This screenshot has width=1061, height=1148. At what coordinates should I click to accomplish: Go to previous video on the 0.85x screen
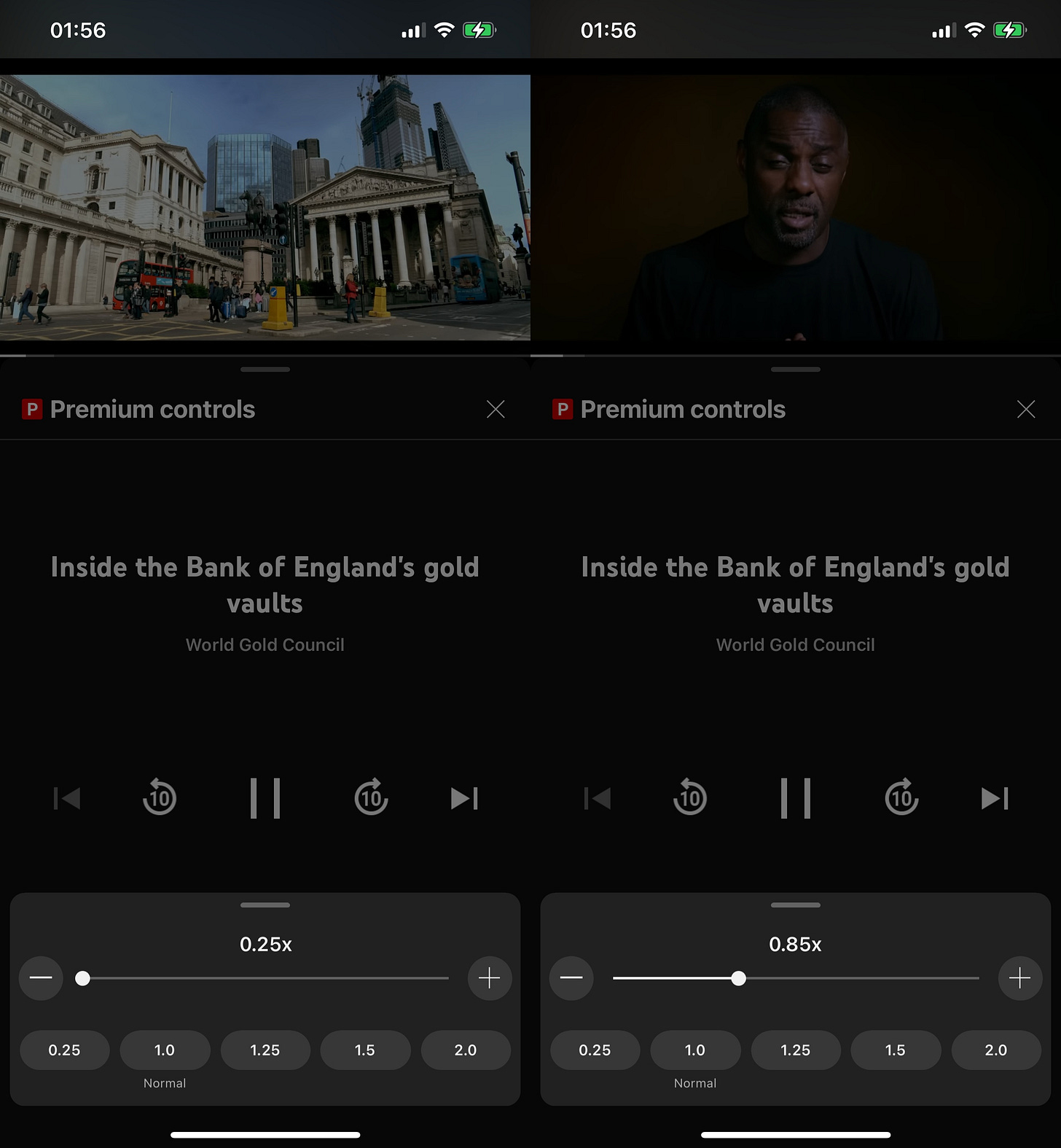tap(598, 798)
